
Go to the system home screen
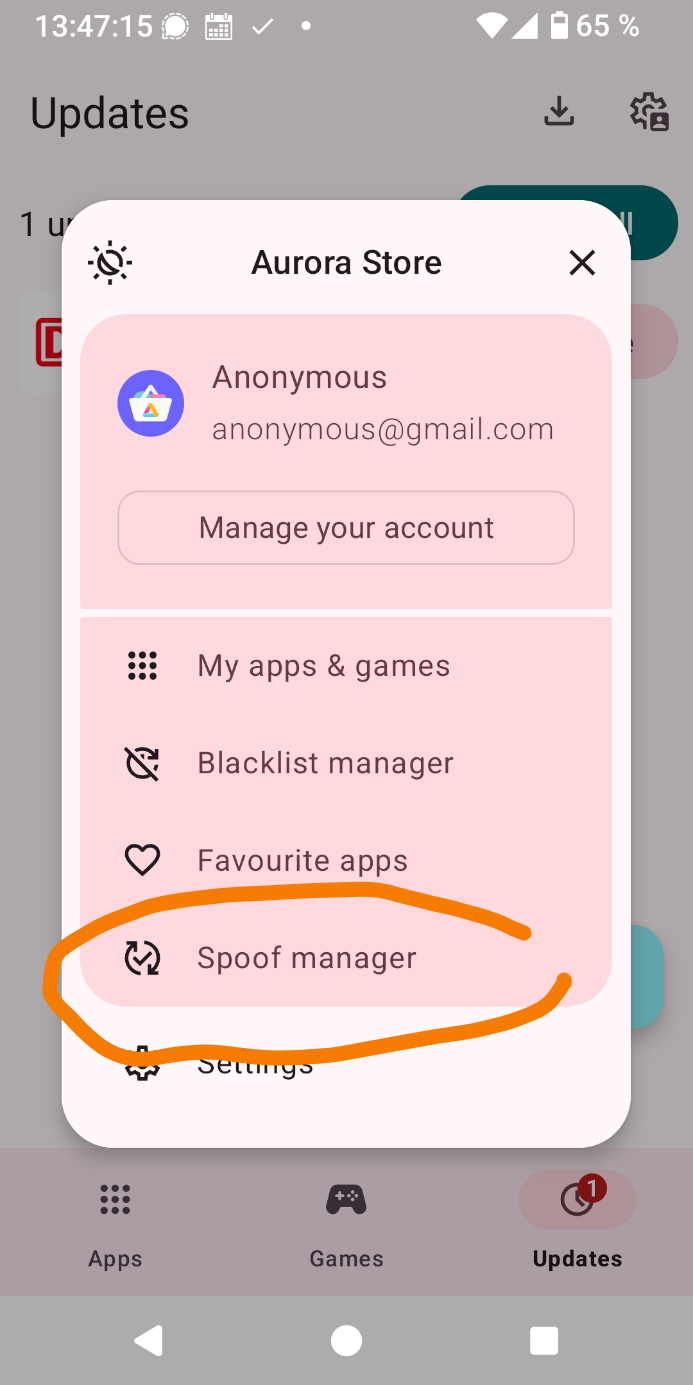tap(346, 1340)
